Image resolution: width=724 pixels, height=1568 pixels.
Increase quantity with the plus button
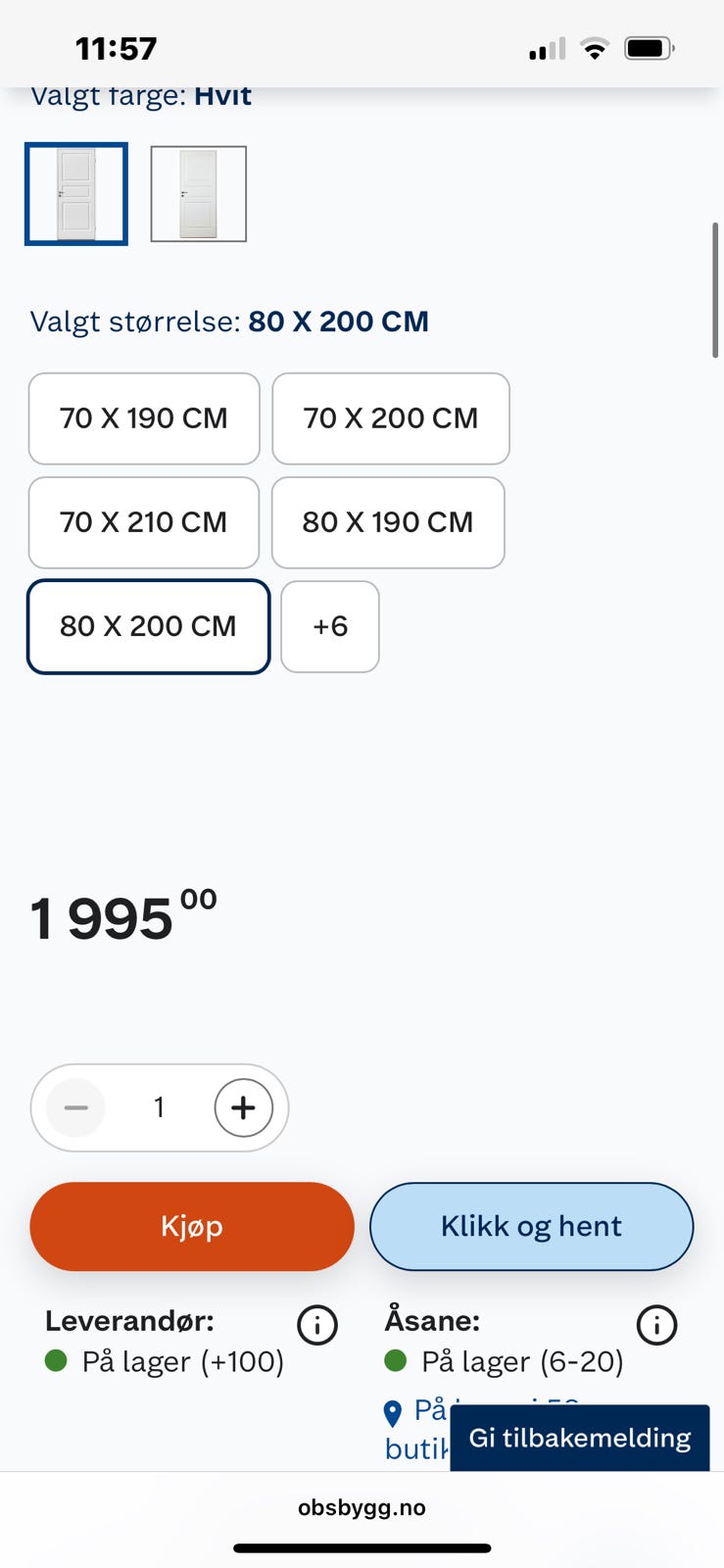(x=243, y=1107)
